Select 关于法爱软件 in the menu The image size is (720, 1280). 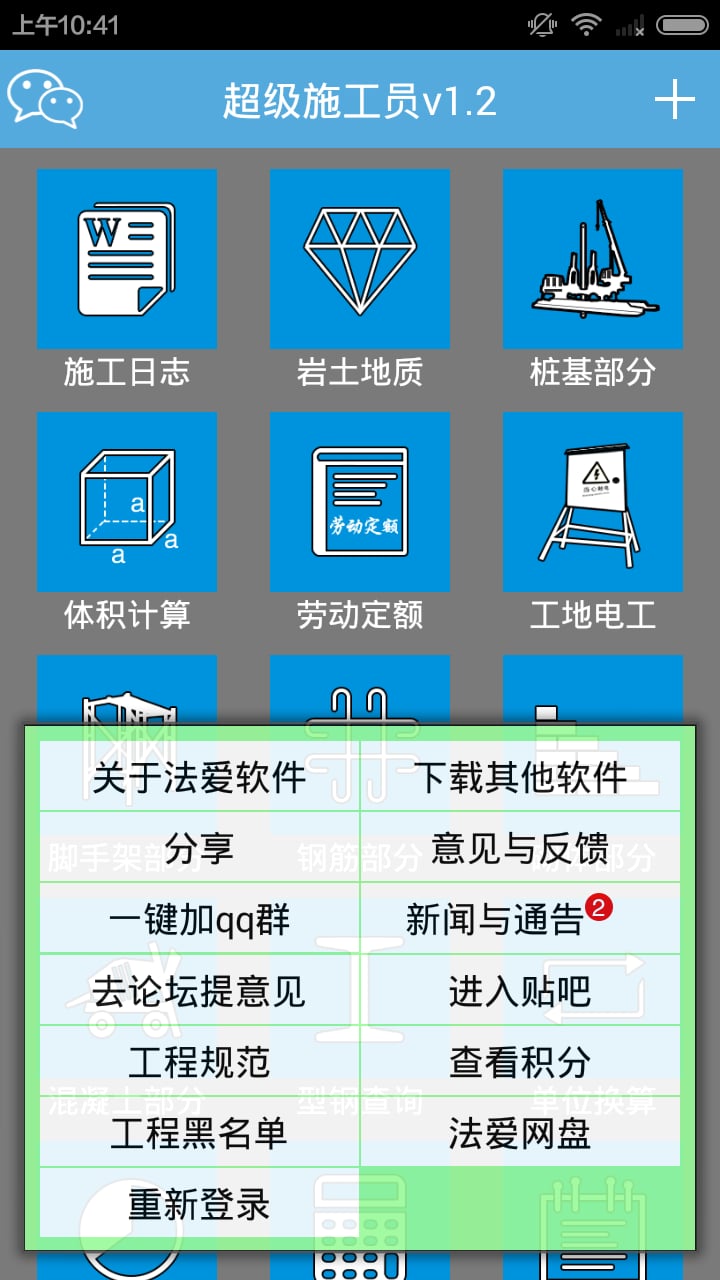coord(200,777)
